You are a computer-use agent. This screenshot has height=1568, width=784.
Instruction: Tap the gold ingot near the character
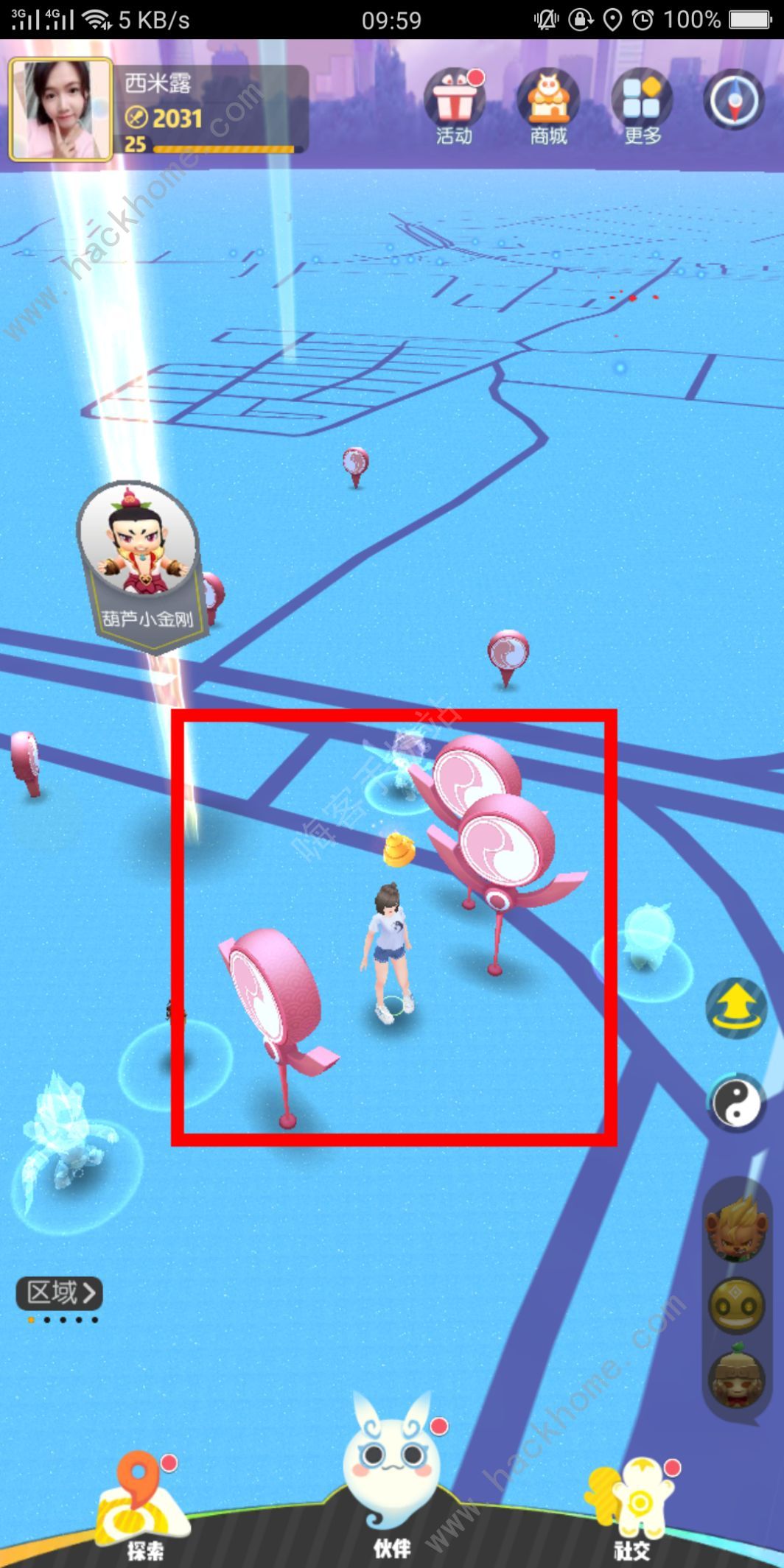point(399,849)
